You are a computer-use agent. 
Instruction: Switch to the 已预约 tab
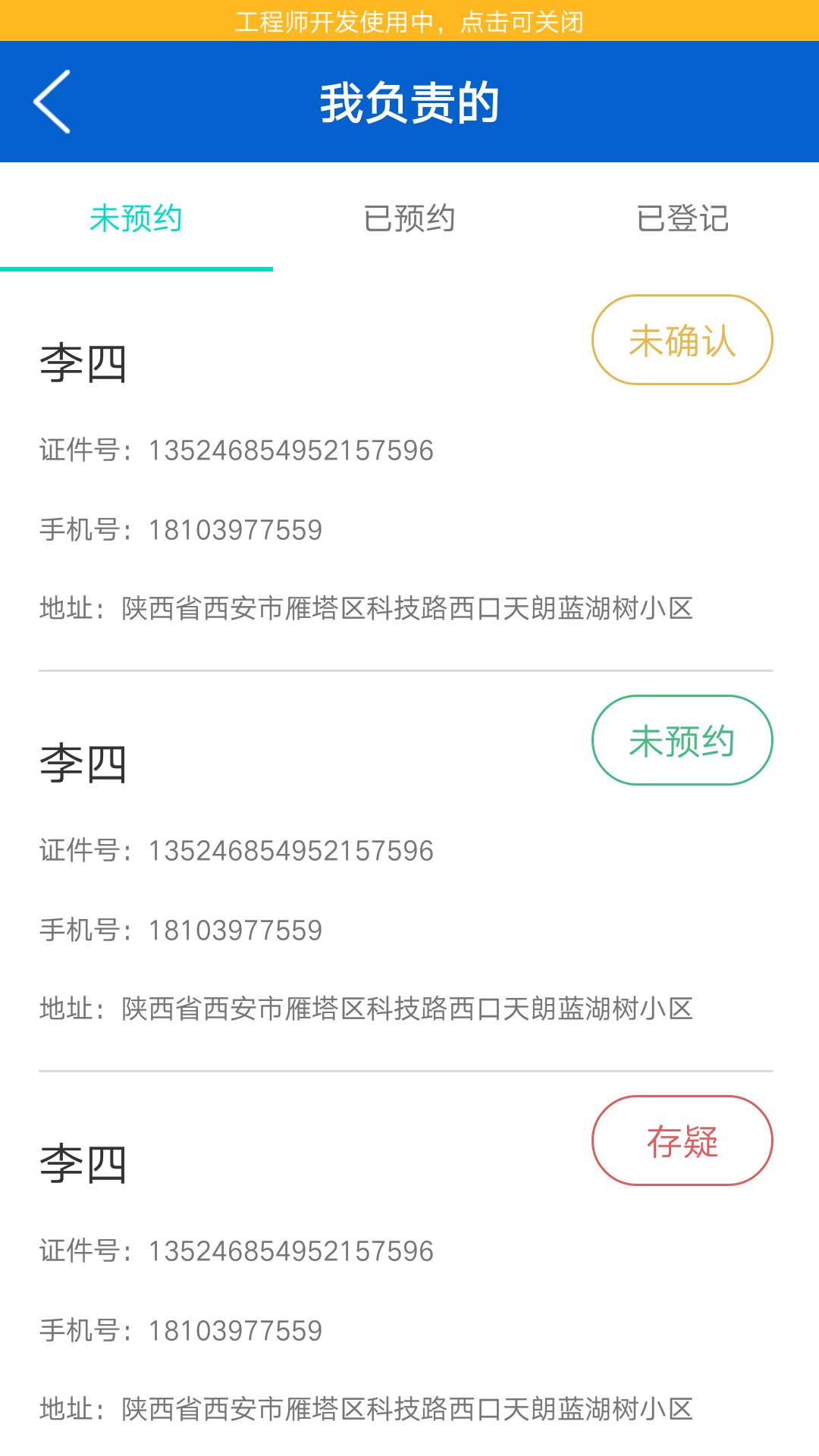click(x=409, y=218)
